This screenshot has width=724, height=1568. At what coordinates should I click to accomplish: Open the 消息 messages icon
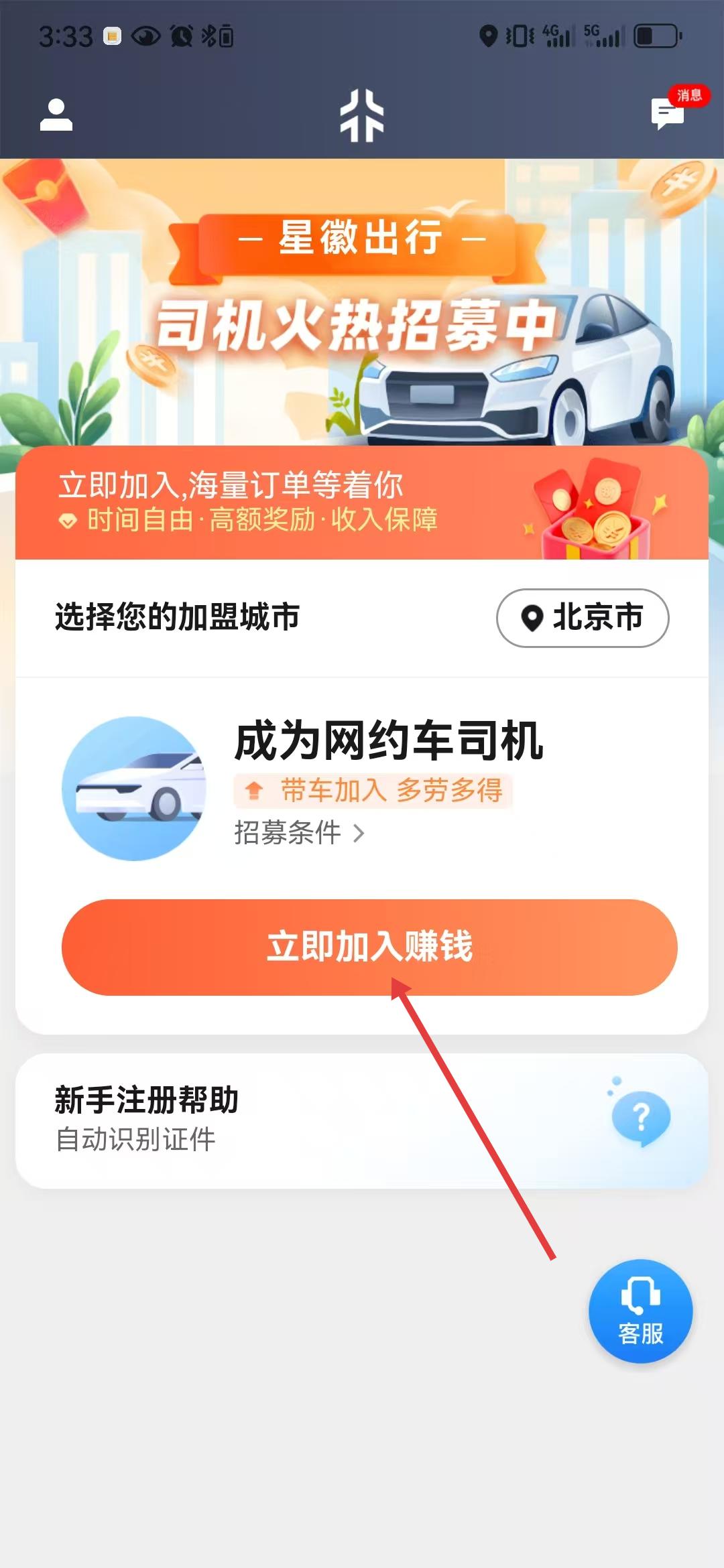click(668, 114)
